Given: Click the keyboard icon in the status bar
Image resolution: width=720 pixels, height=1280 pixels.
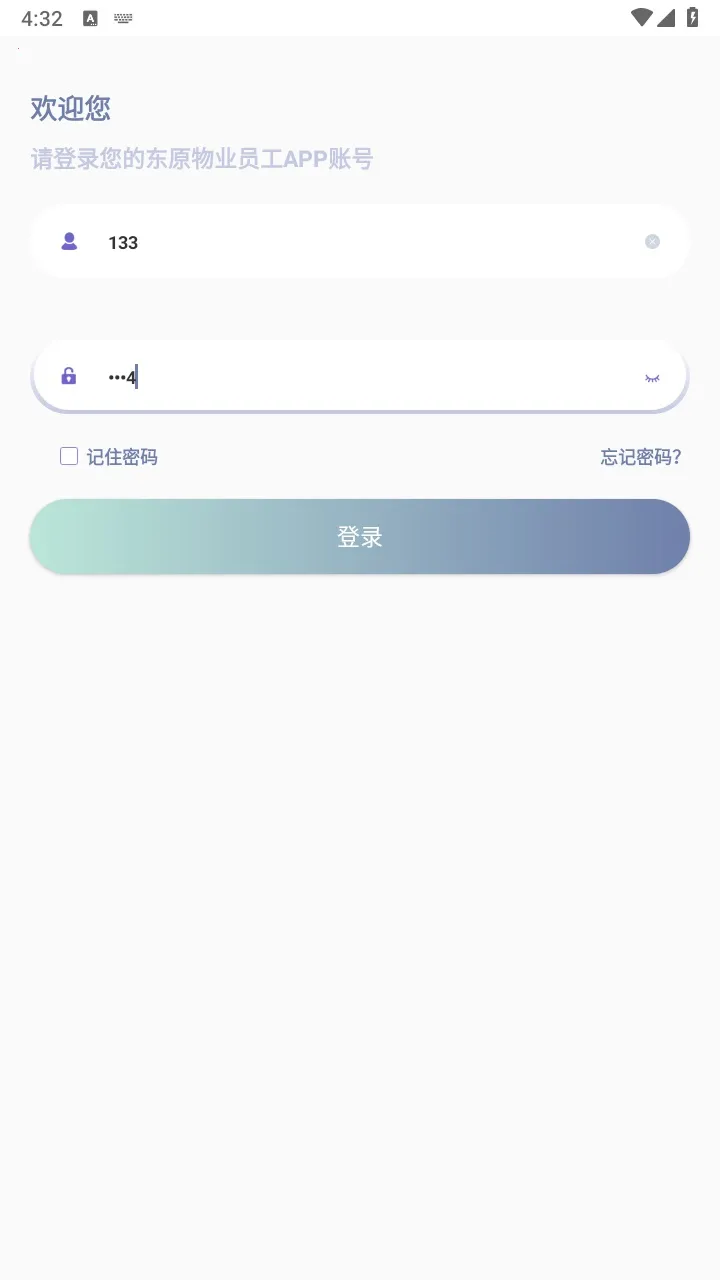Looking at the screenshot, I should pyautogui.click(x=122, y=17).
